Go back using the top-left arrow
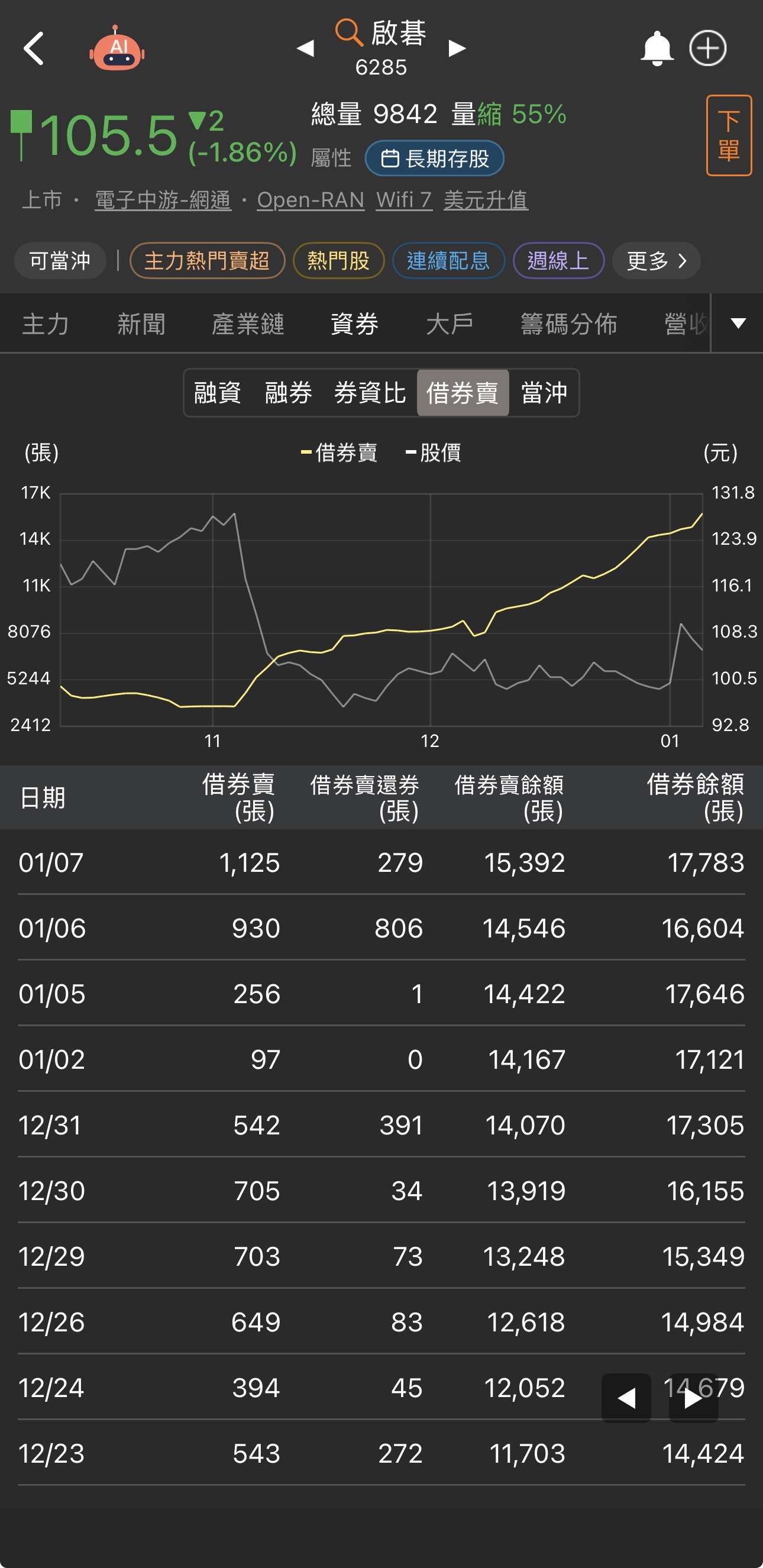 [x=34, y=49]
